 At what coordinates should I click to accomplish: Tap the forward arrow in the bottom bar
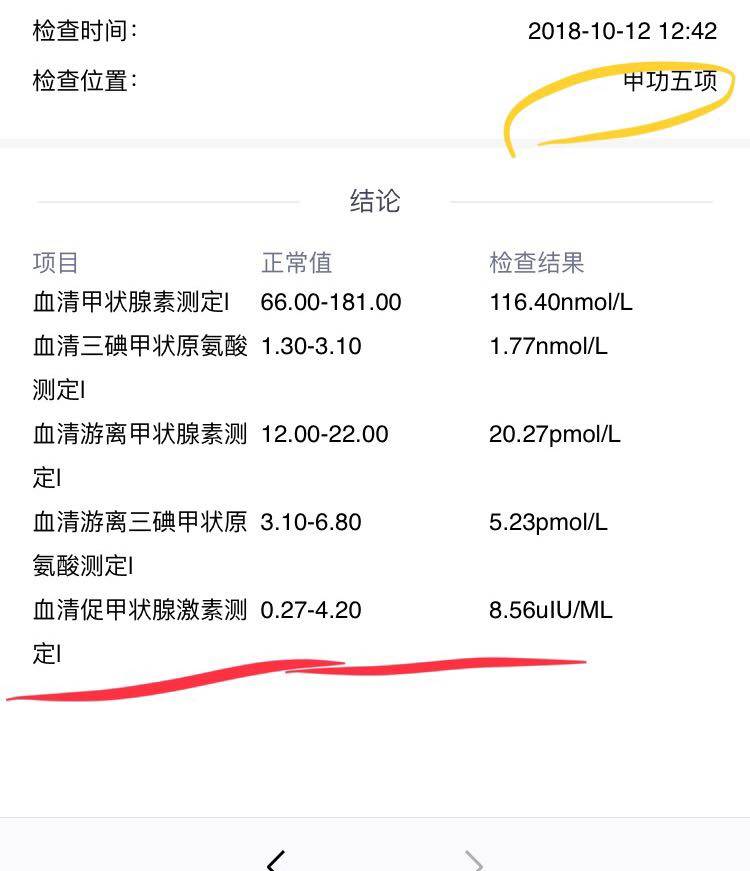474,860
